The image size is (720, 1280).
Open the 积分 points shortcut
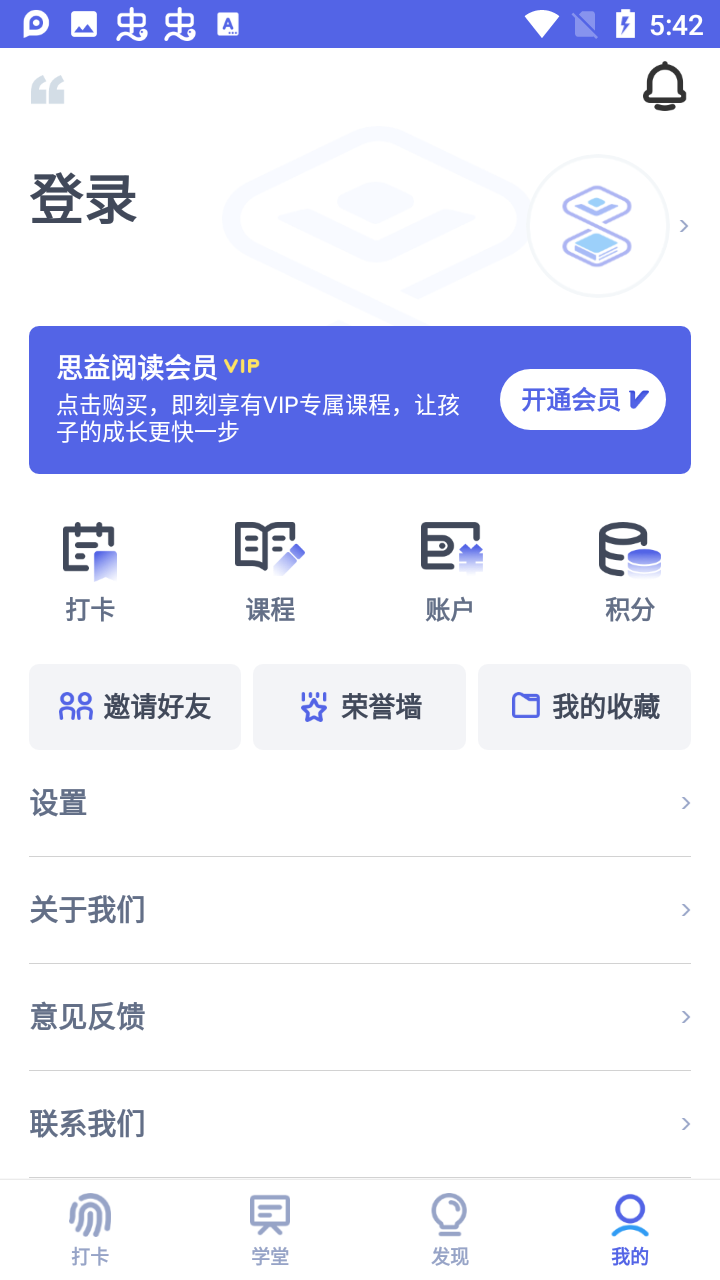coord(630,571)
